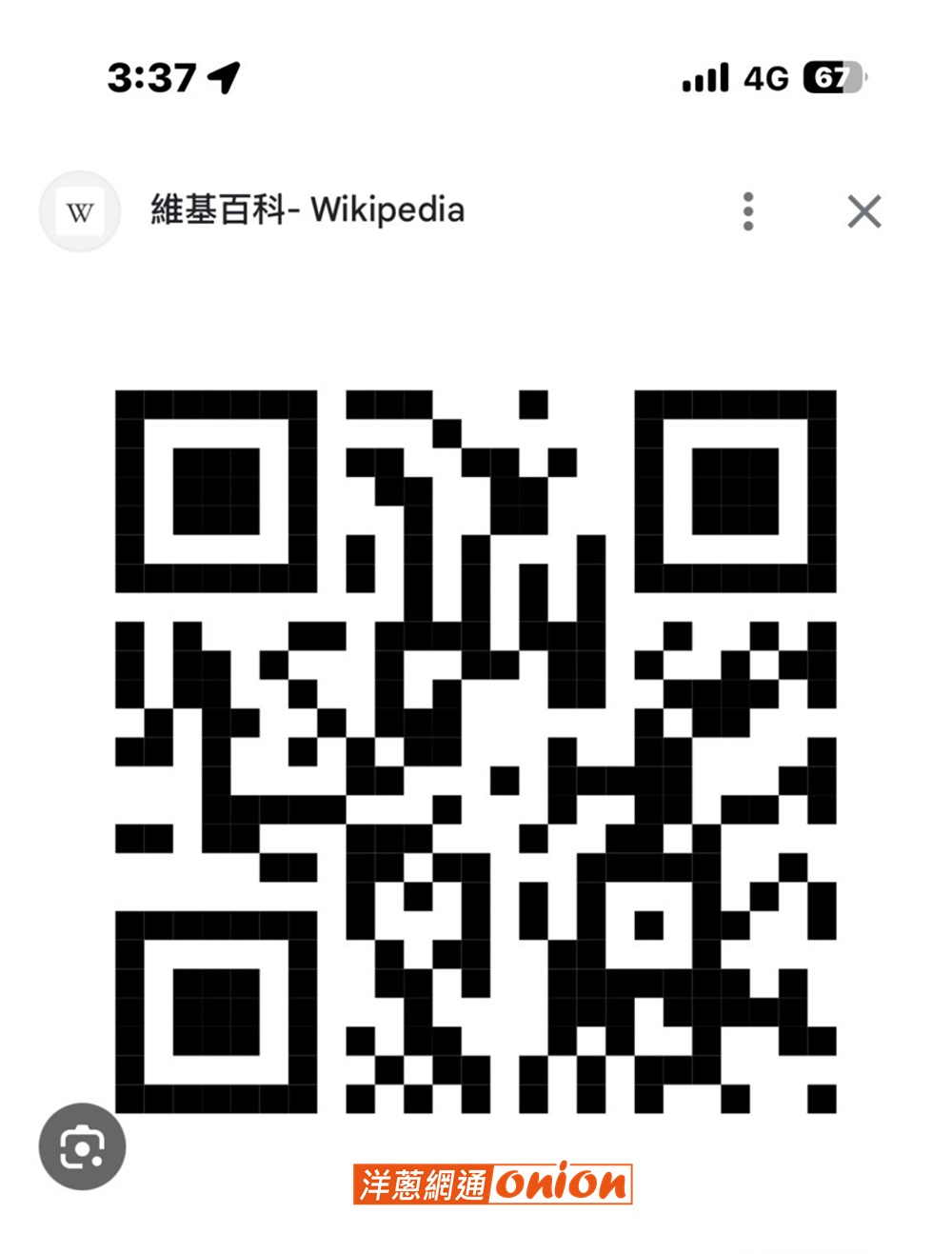Visit the 維基百科- Wikipedia source page

[307, 210]
